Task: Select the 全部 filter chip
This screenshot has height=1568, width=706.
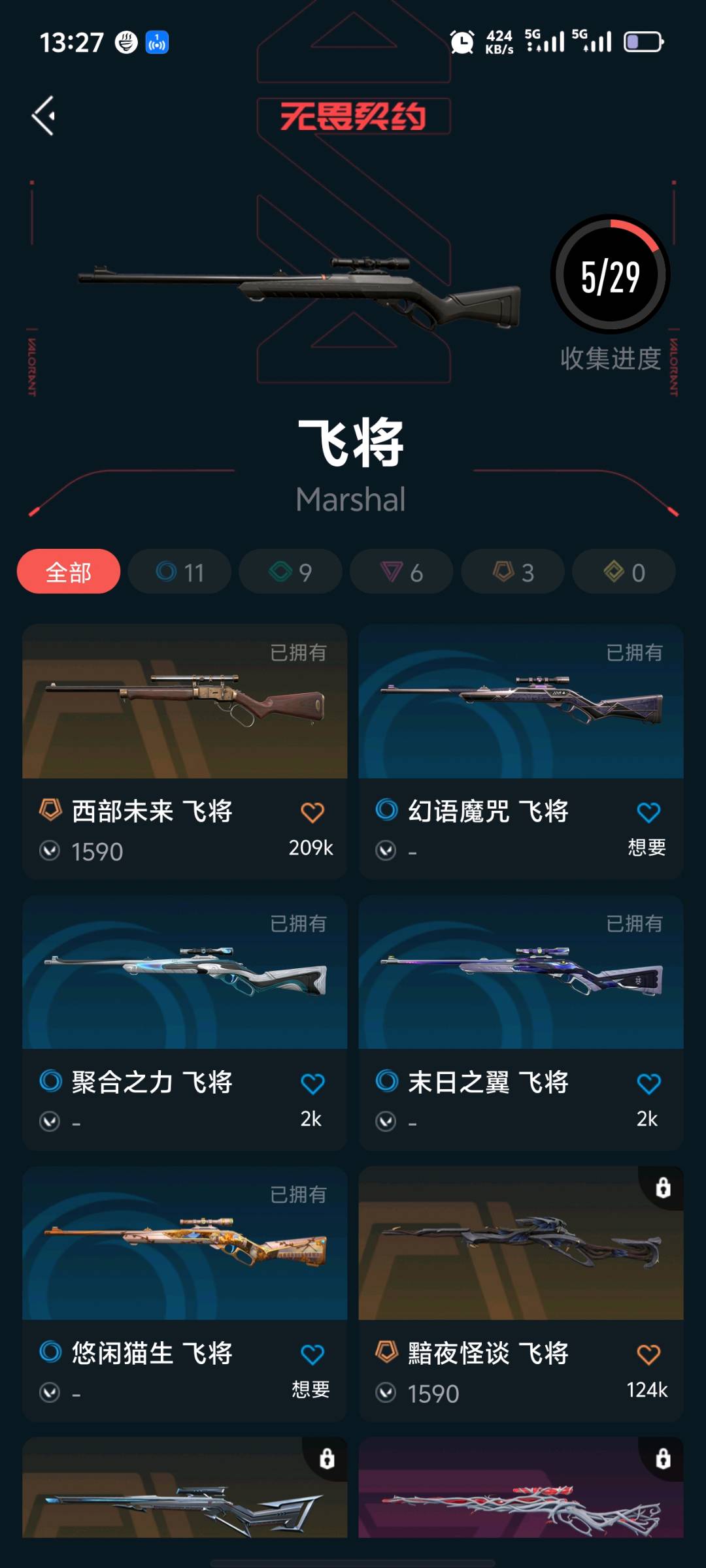Action: pos(69,572)
